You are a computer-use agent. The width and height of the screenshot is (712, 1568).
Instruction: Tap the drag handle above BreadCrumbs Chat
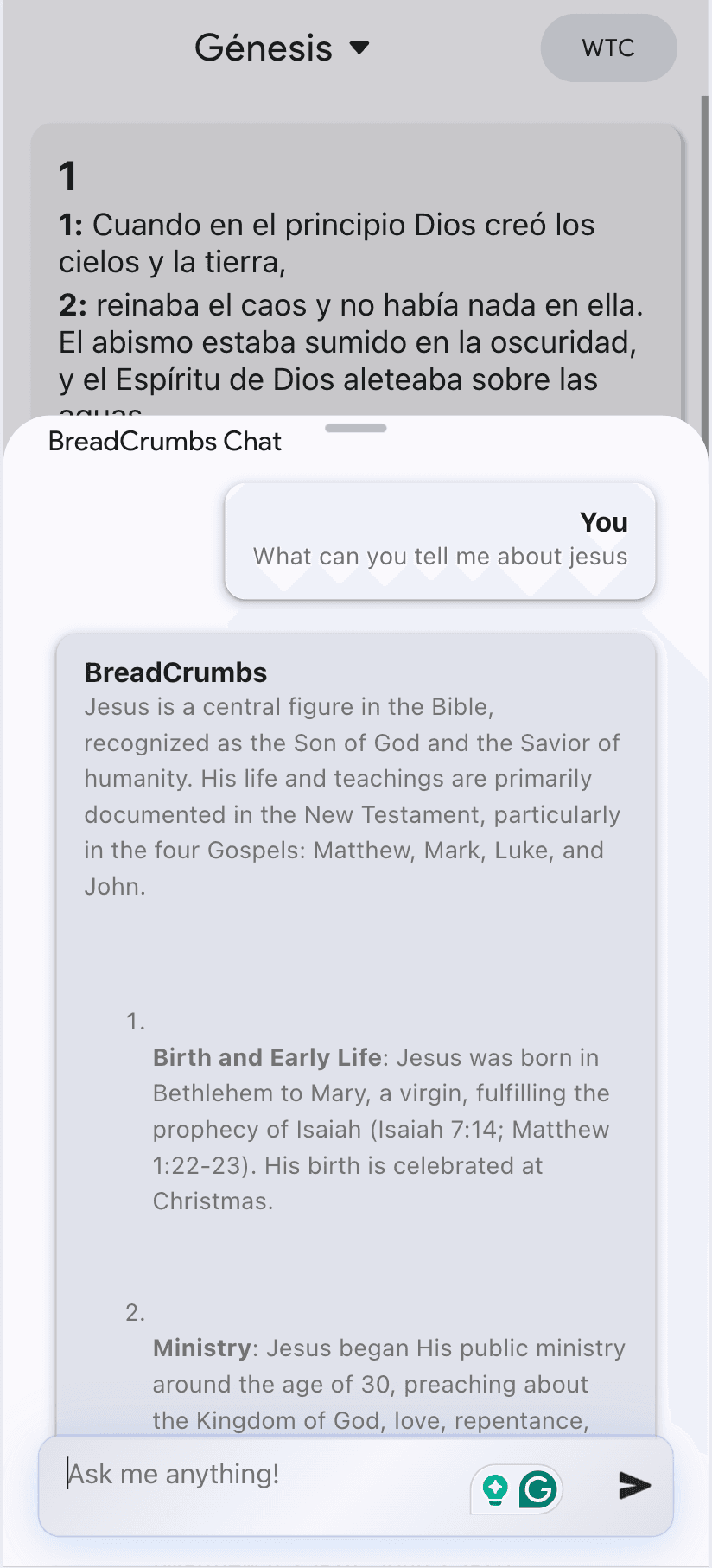(x=355, y=427)
